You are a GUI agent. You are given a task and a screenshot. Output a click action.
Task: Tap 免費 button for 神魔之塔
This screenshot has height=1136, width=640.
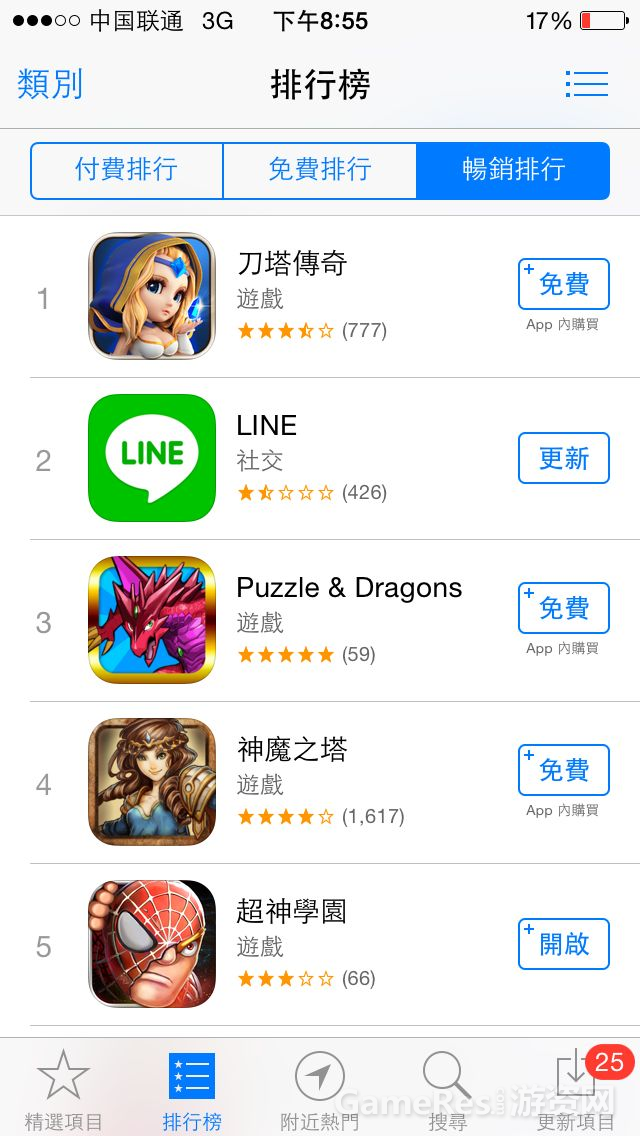tap(563, 770)
